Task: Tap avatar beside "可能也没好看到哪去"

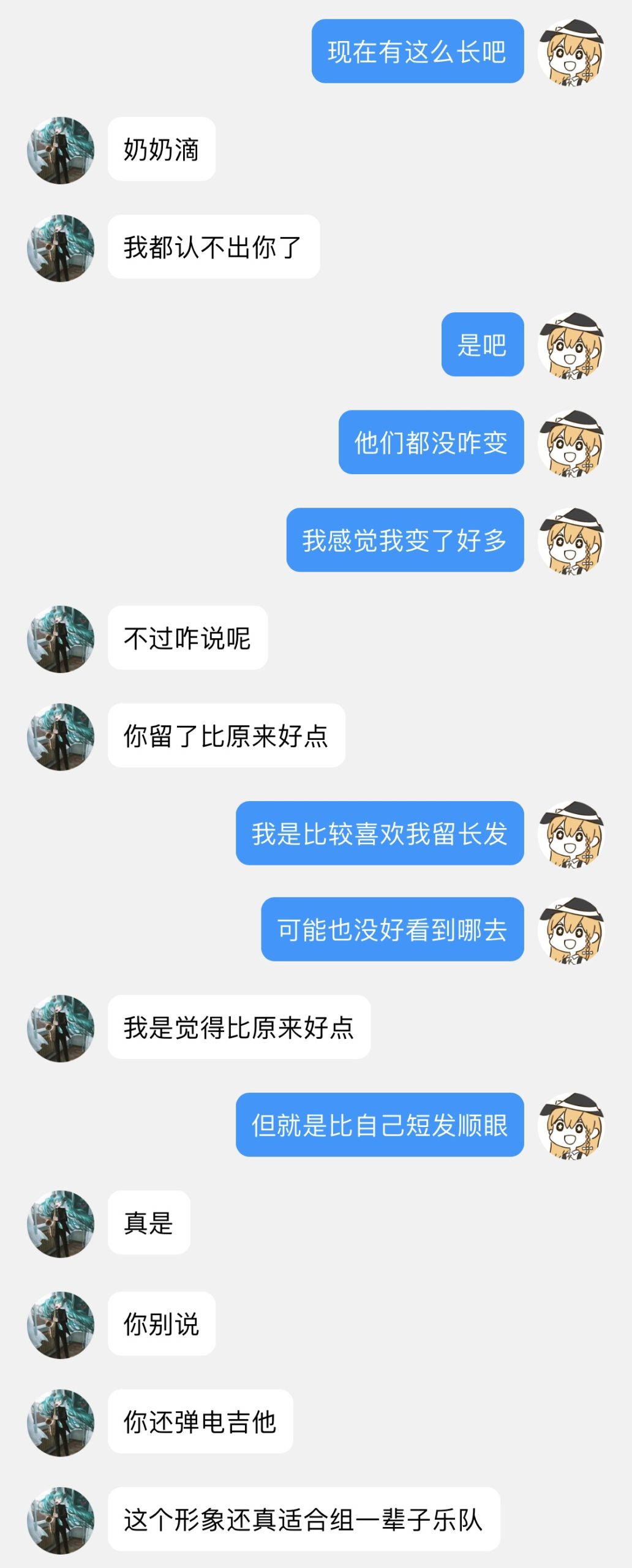Action: [x=571, y=930]
